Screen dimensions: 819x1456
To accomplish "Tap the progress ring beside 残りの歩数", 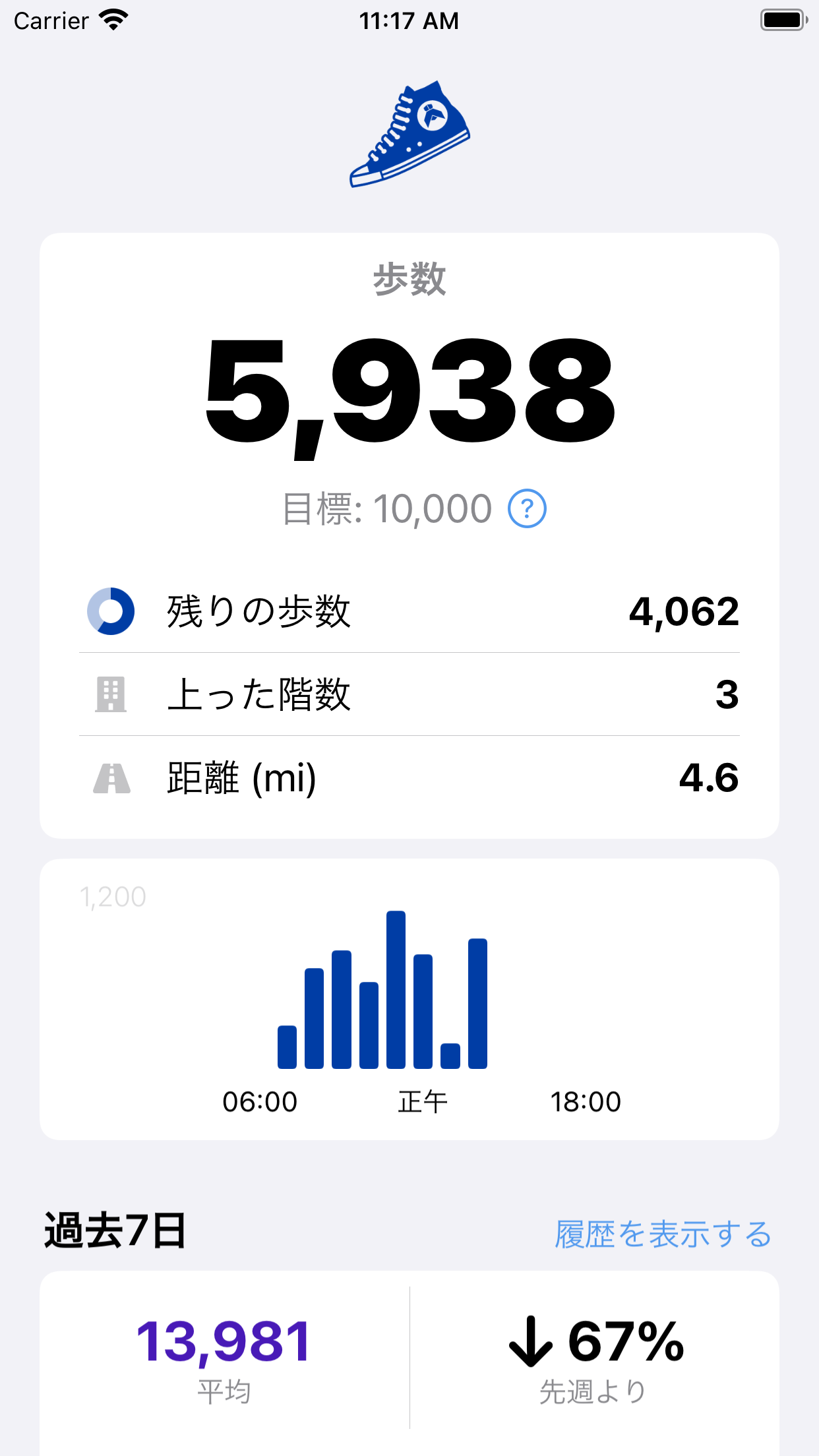I will pos(111,611).
